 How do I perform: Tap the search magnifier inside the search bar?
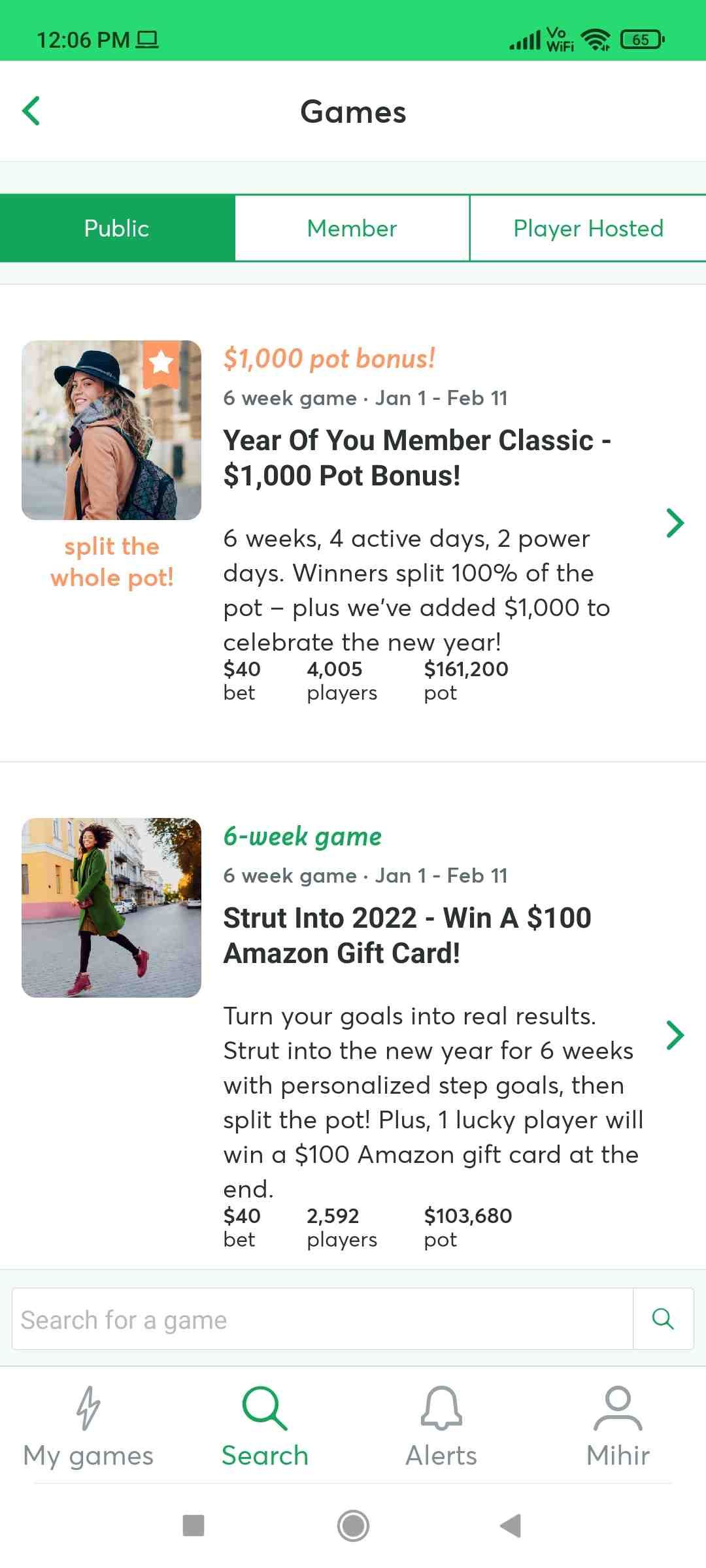click(x=663, y=1320)
